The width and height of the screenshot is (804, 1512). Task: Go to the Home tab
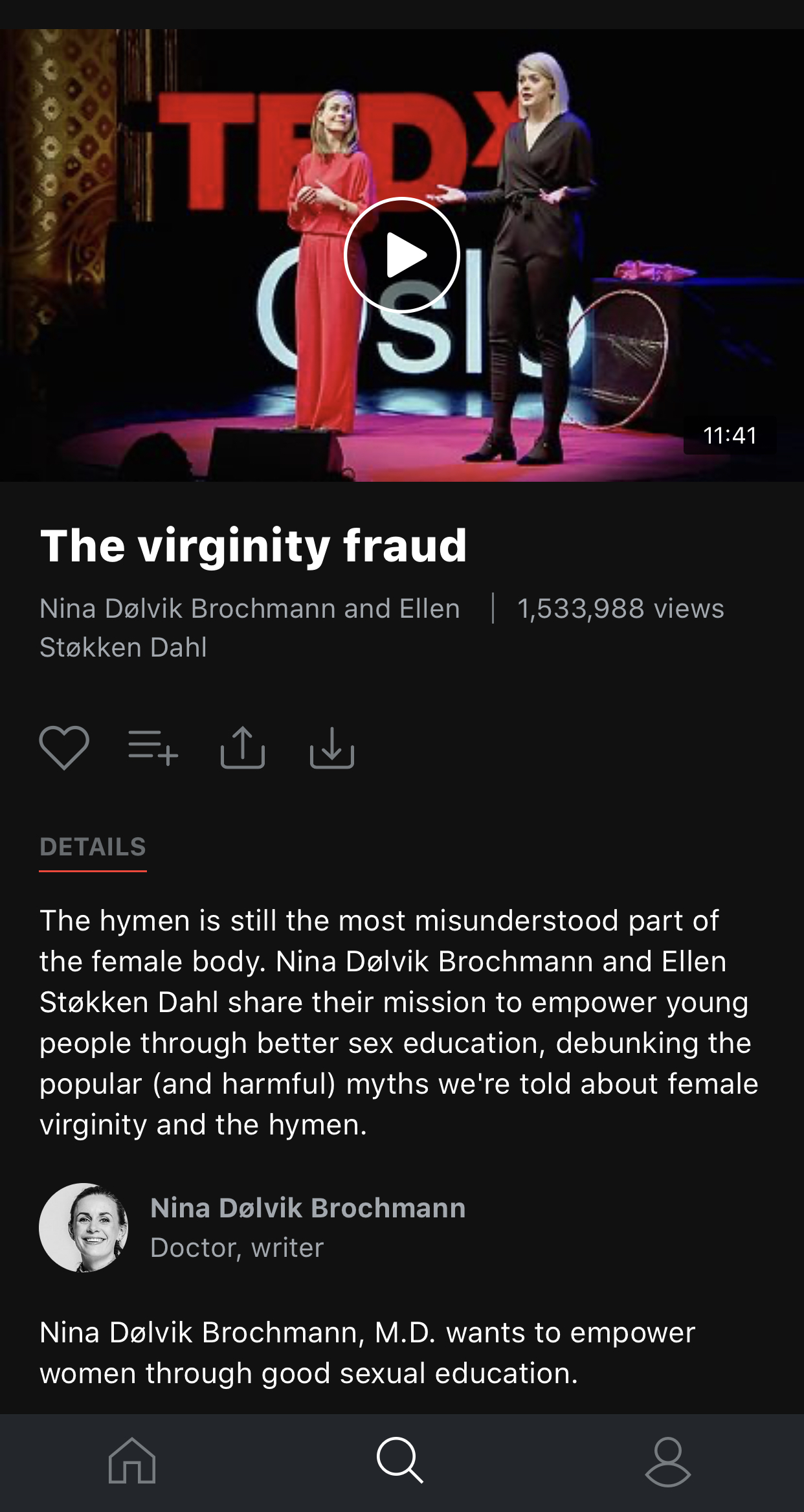click(133, 1461)
